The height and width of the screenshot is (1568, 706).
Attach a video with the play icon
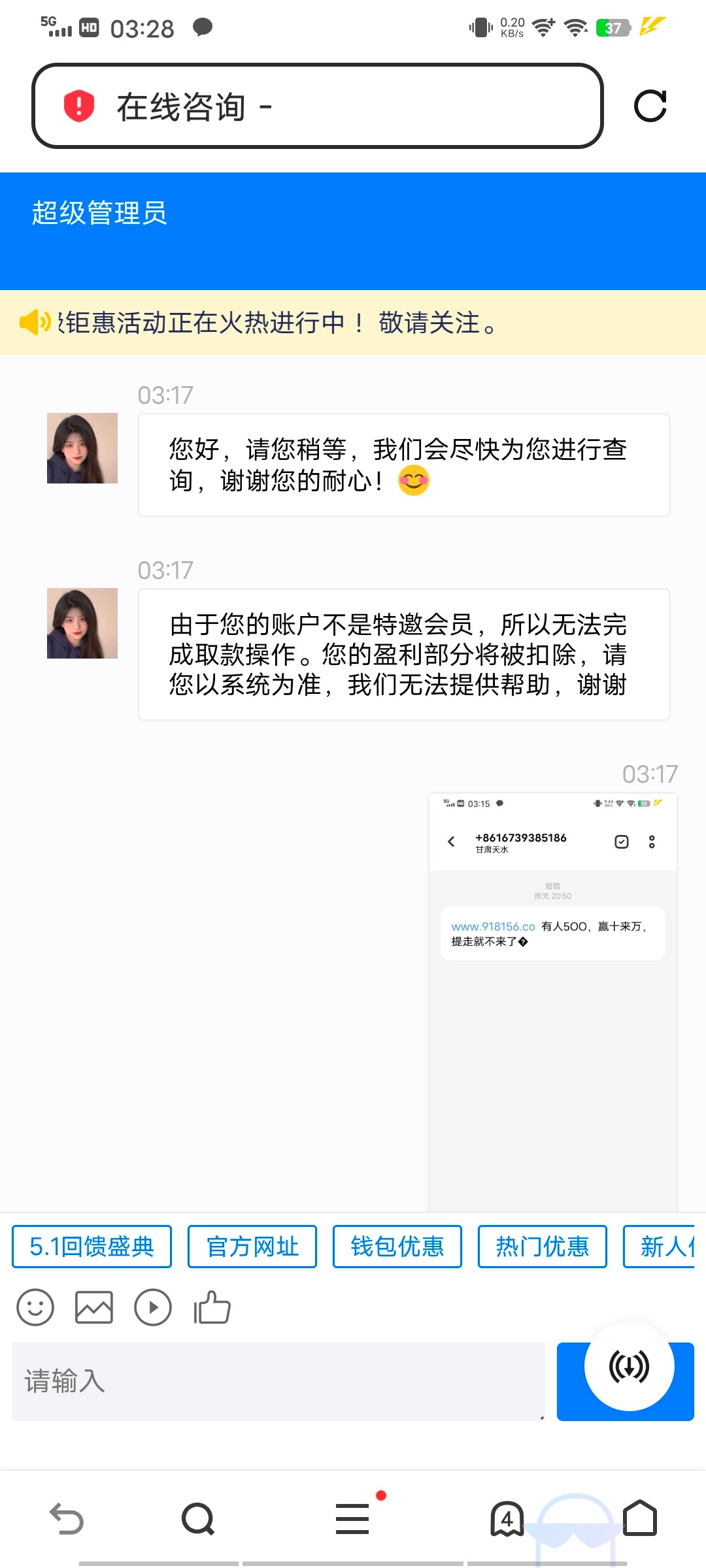click(x=153, y=1307)
